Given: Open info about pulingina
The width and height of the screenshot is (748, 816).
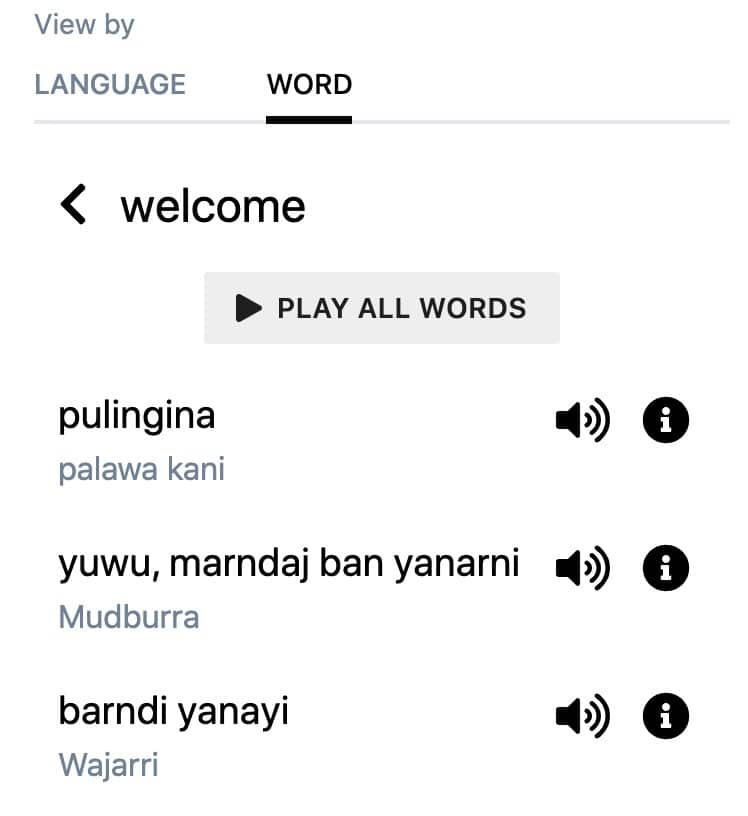Looking at the screenshot, I should (x=664, y=420).
